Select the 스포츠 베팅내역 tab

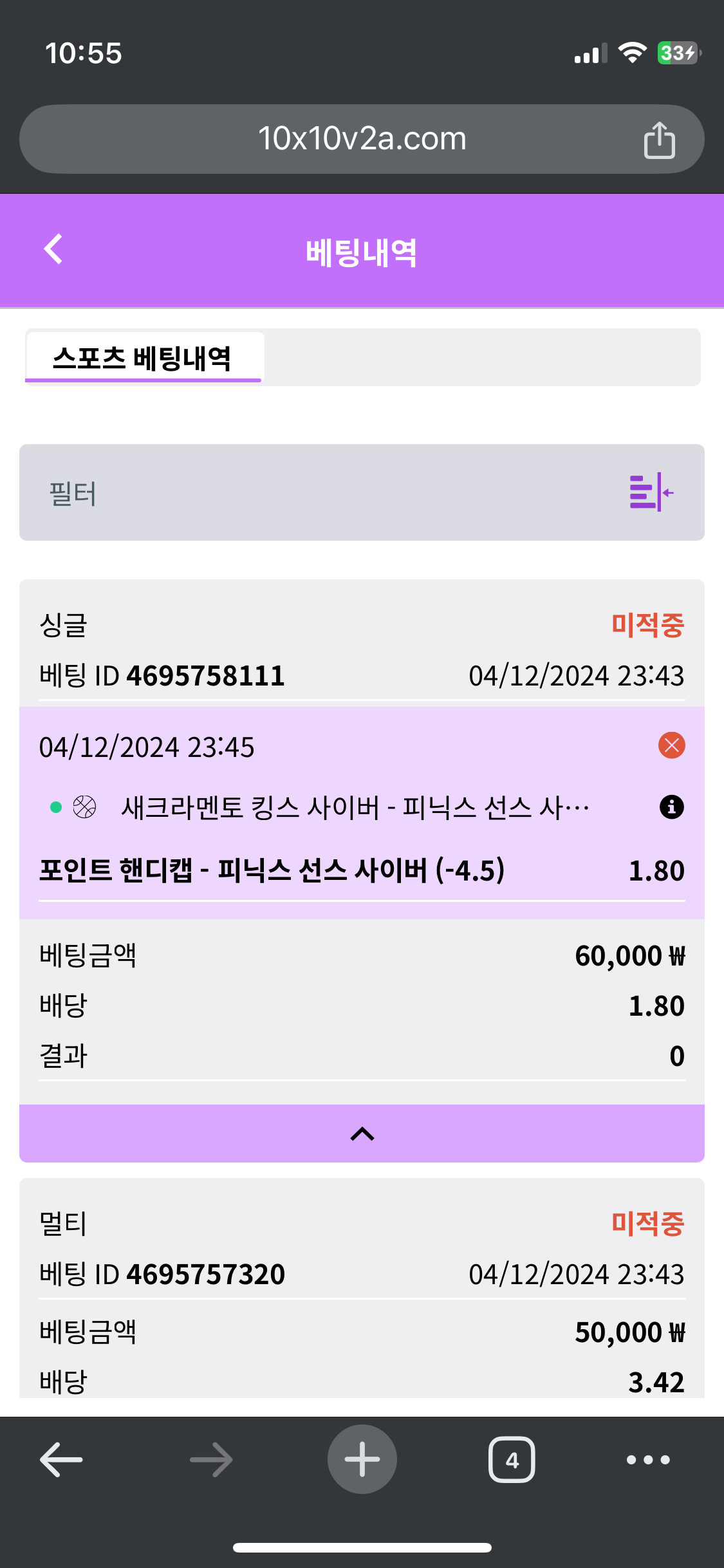point(143,358)
